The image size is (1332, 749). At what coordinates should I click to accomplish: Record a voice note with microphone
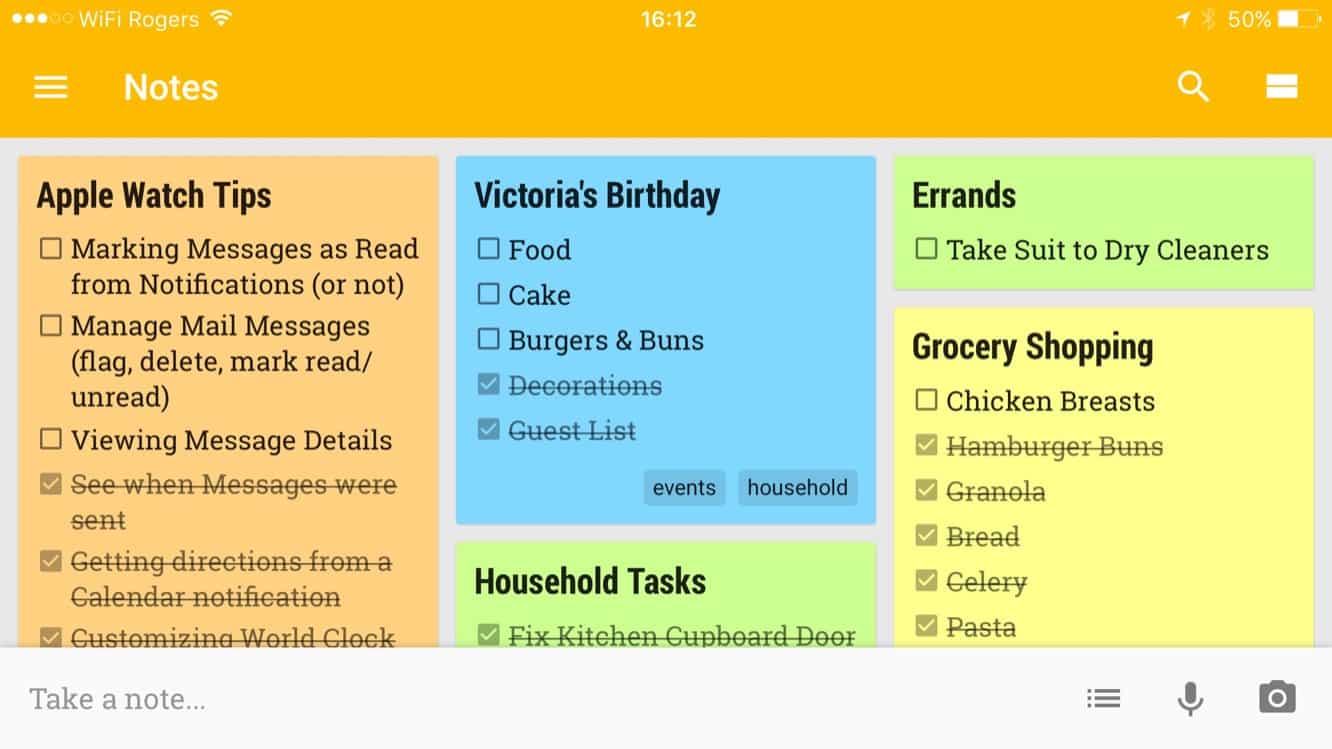[1190, 699]
